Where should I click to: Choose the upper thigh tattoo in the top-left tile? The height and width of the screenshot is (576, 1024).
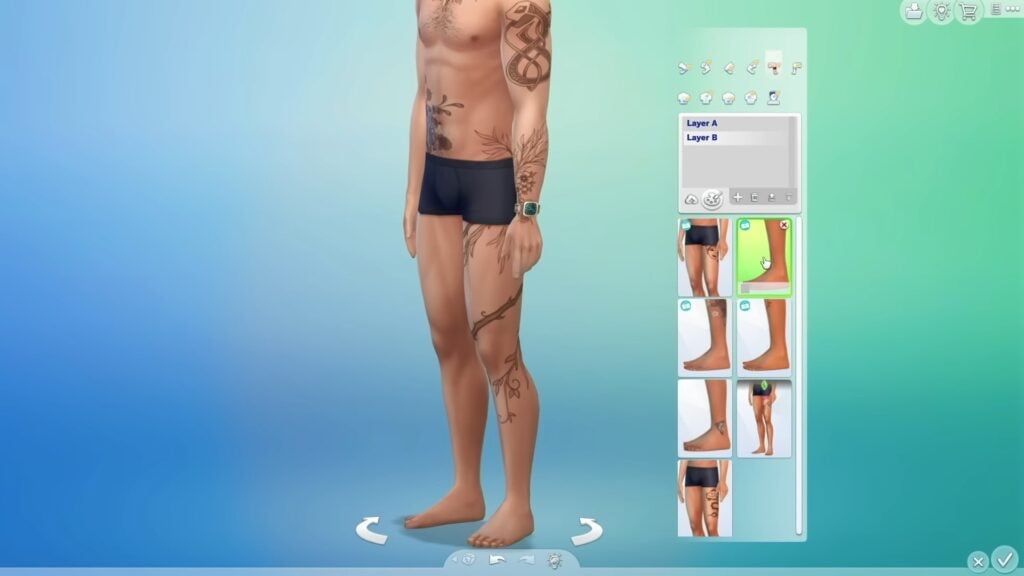tap(704, 257)
